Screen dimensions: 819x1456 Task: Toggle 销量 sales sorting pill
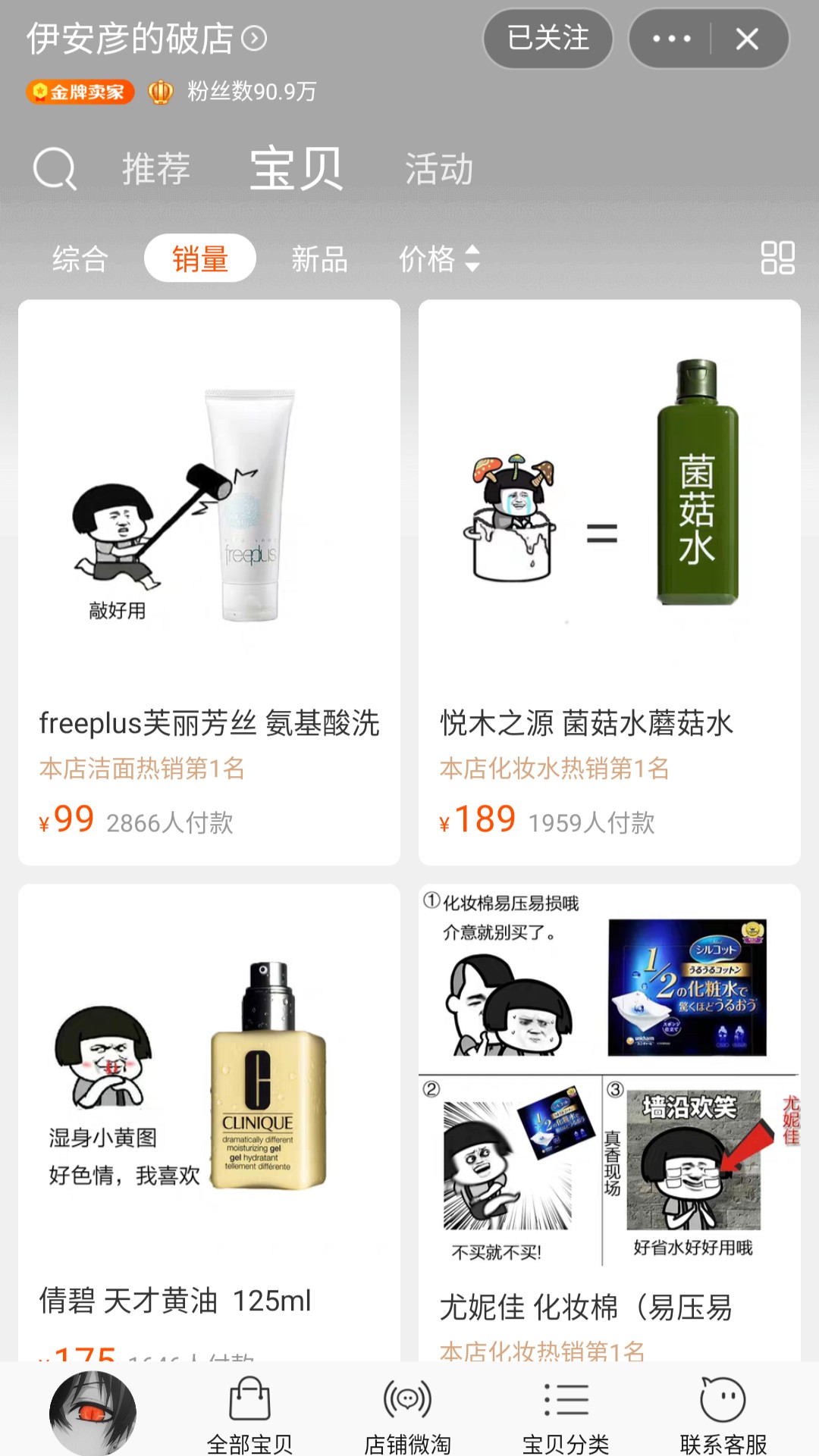click(199, 260)
